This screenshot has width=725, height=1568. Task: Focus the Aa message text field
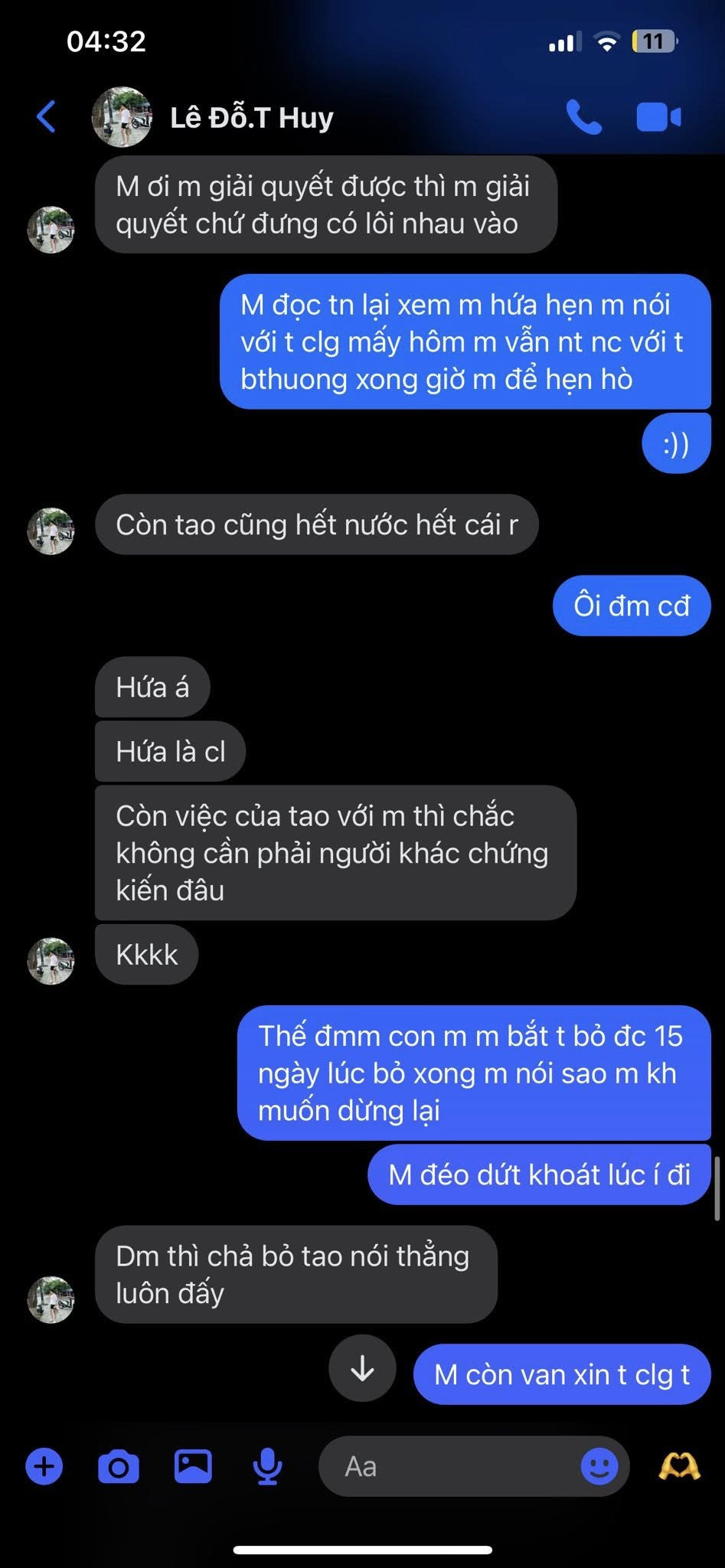[x=452, y=1466]
